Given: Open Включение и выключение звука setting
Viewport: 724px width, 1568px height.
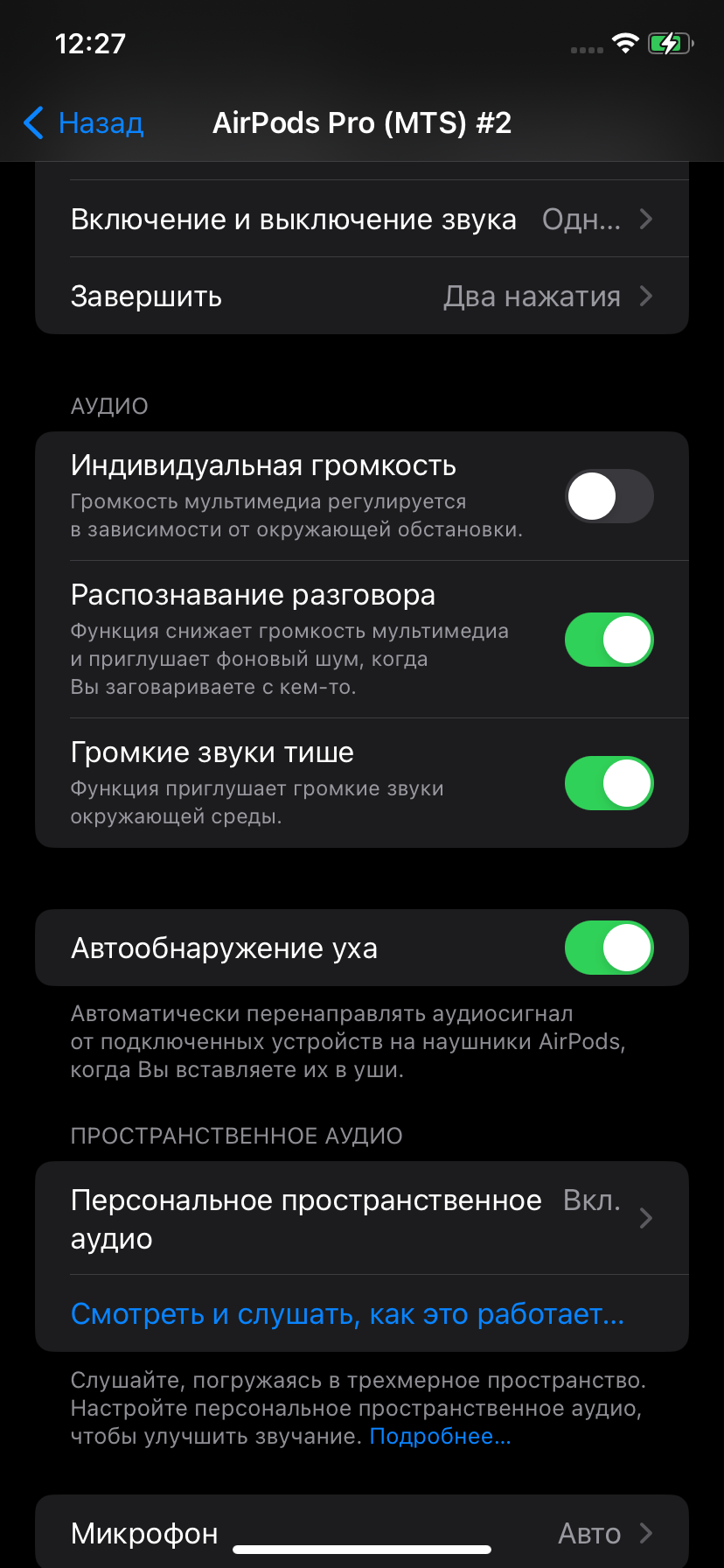Looking at the screenshot, I should click(362, 220).
